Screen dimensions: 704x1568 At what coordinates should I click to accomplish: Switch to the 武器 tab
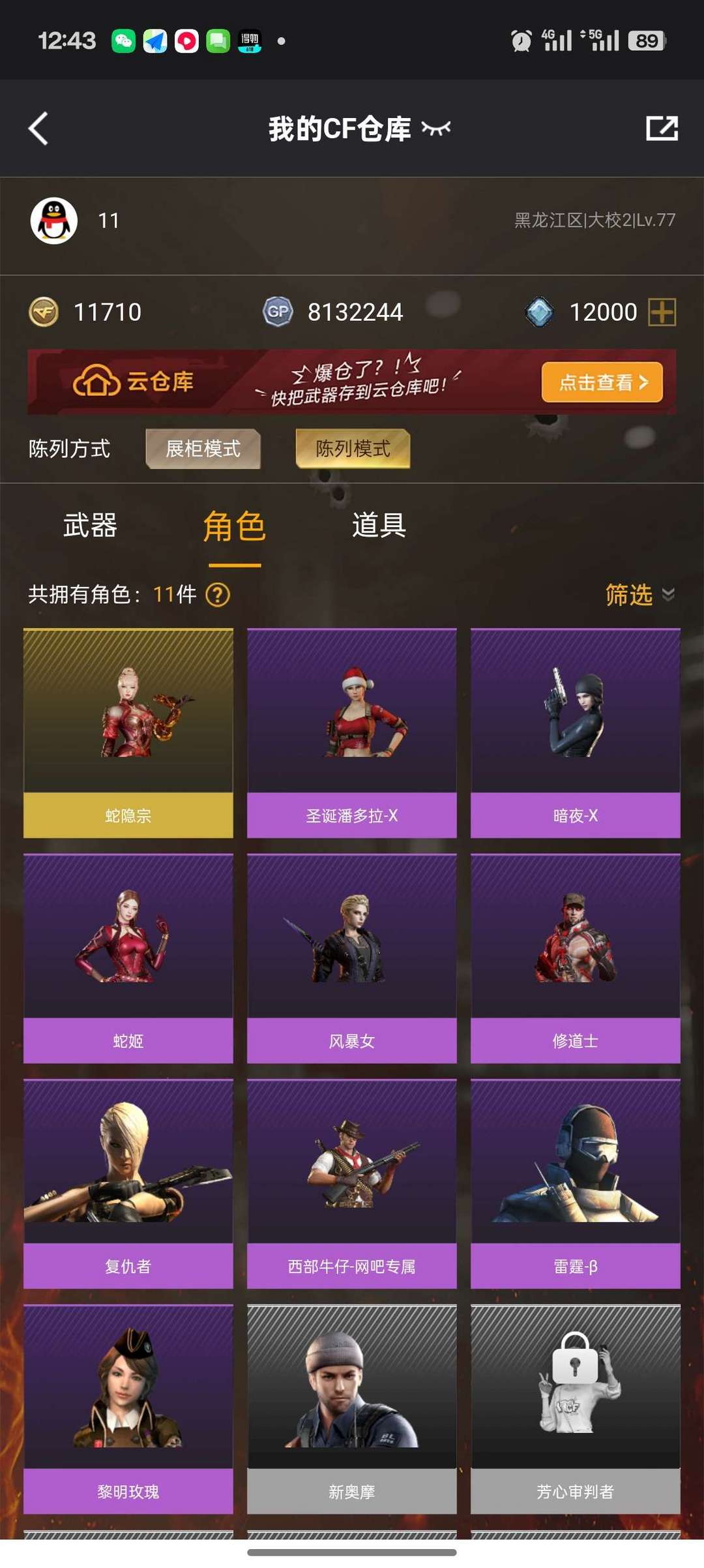pos(90,525)
